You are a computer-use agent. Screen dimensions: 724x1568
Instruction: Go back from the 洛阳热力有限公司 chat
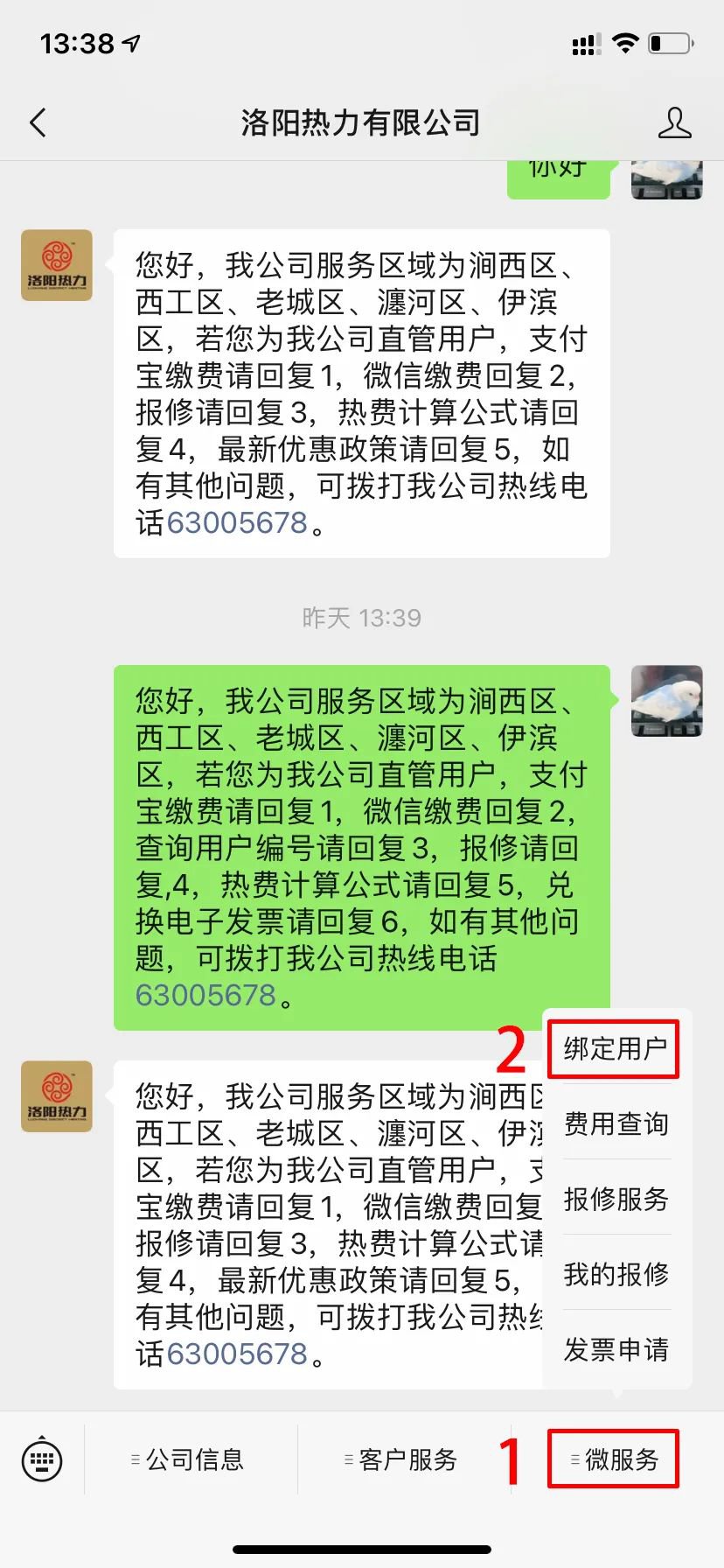(38, 123)
